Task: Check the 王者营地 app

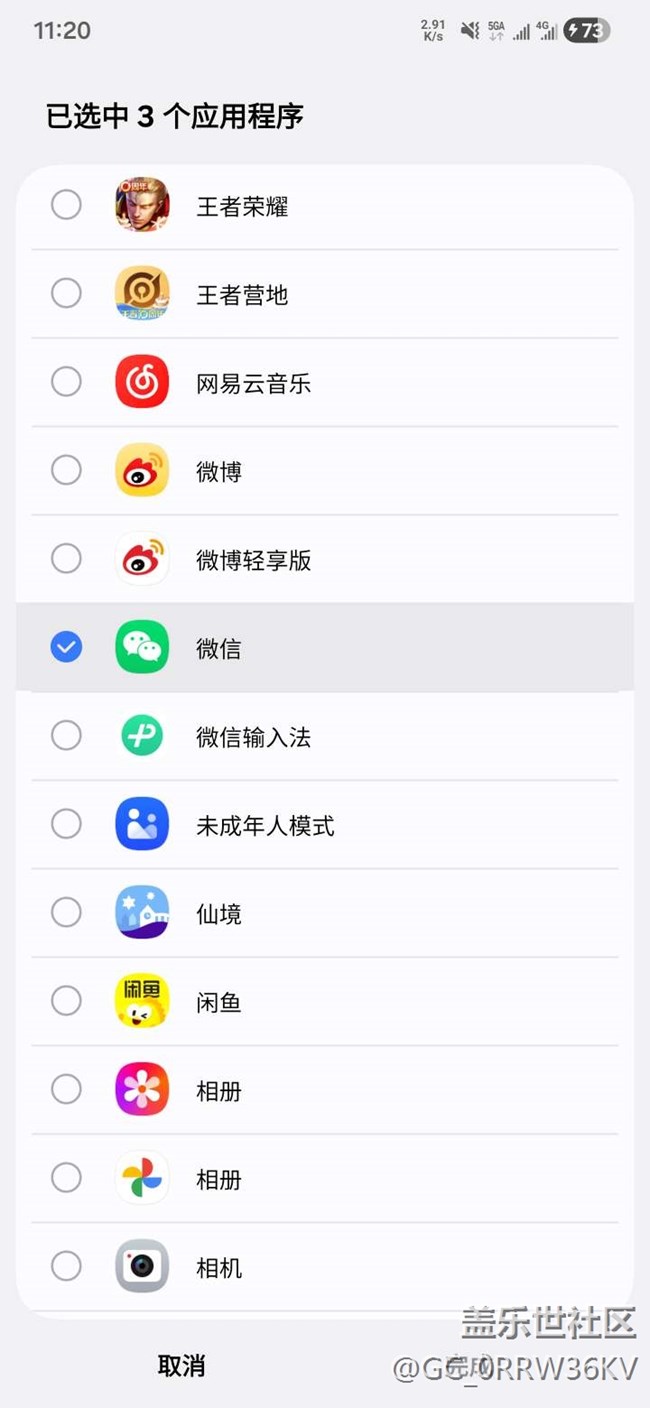Action: pyautogui.click(x=66, y=294)
